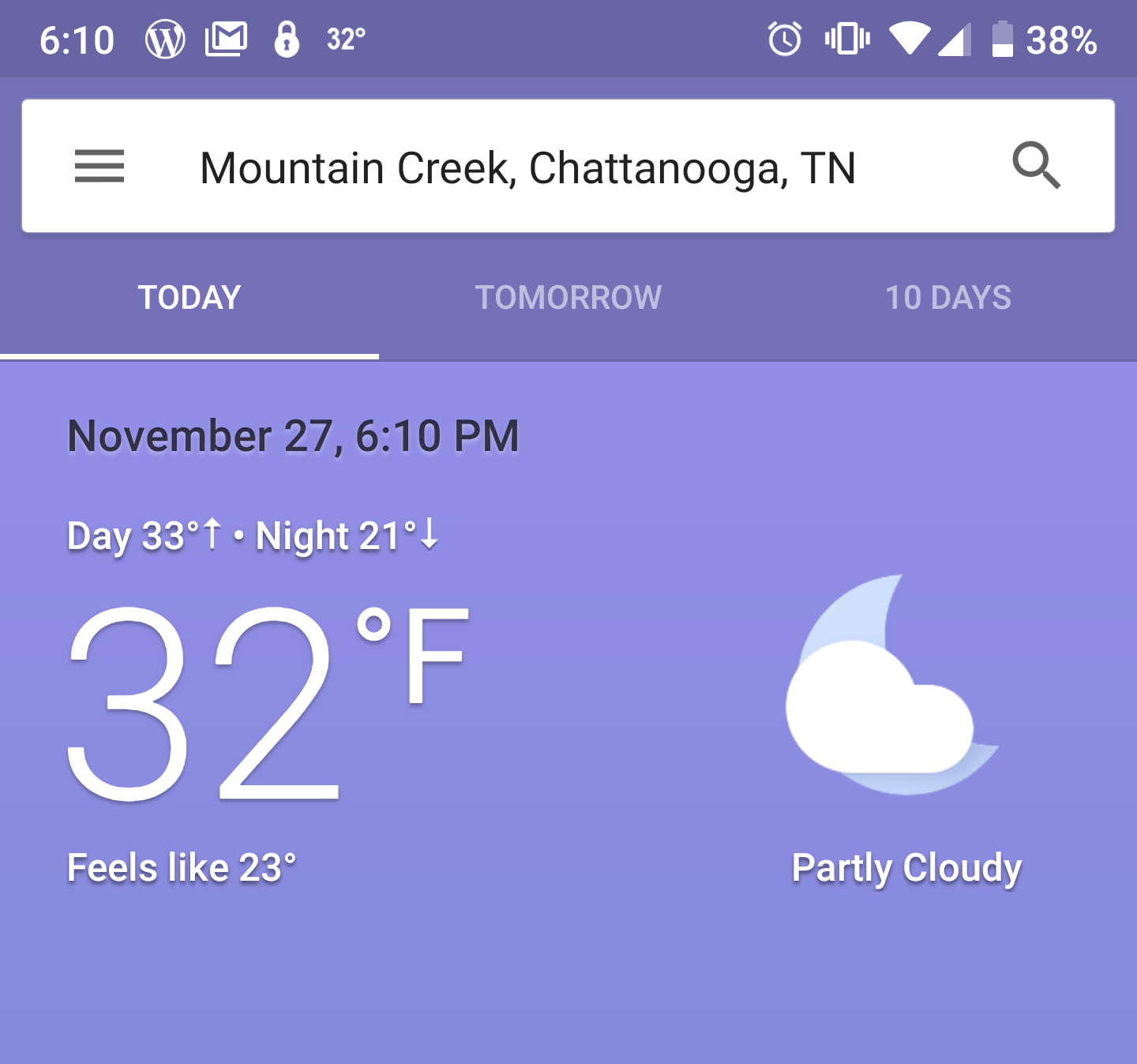The width and height of the screenshot is (1137, 1064).
Task: Switch to the Tomorrow tab
Action: click(x=568, y=298)
